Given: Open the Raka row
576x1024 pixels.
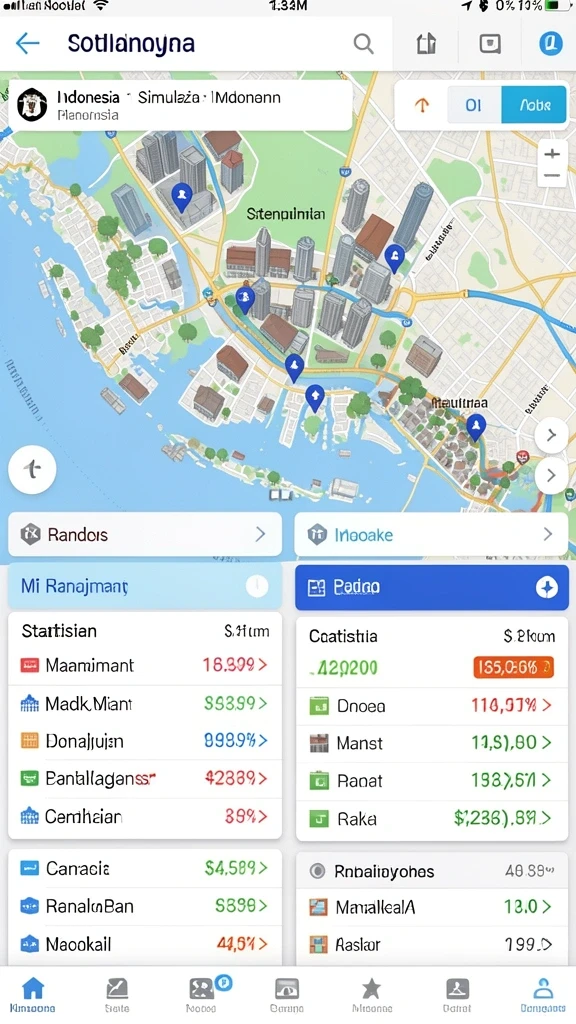Looking at the screenshot, I should [x=432, y=818].
